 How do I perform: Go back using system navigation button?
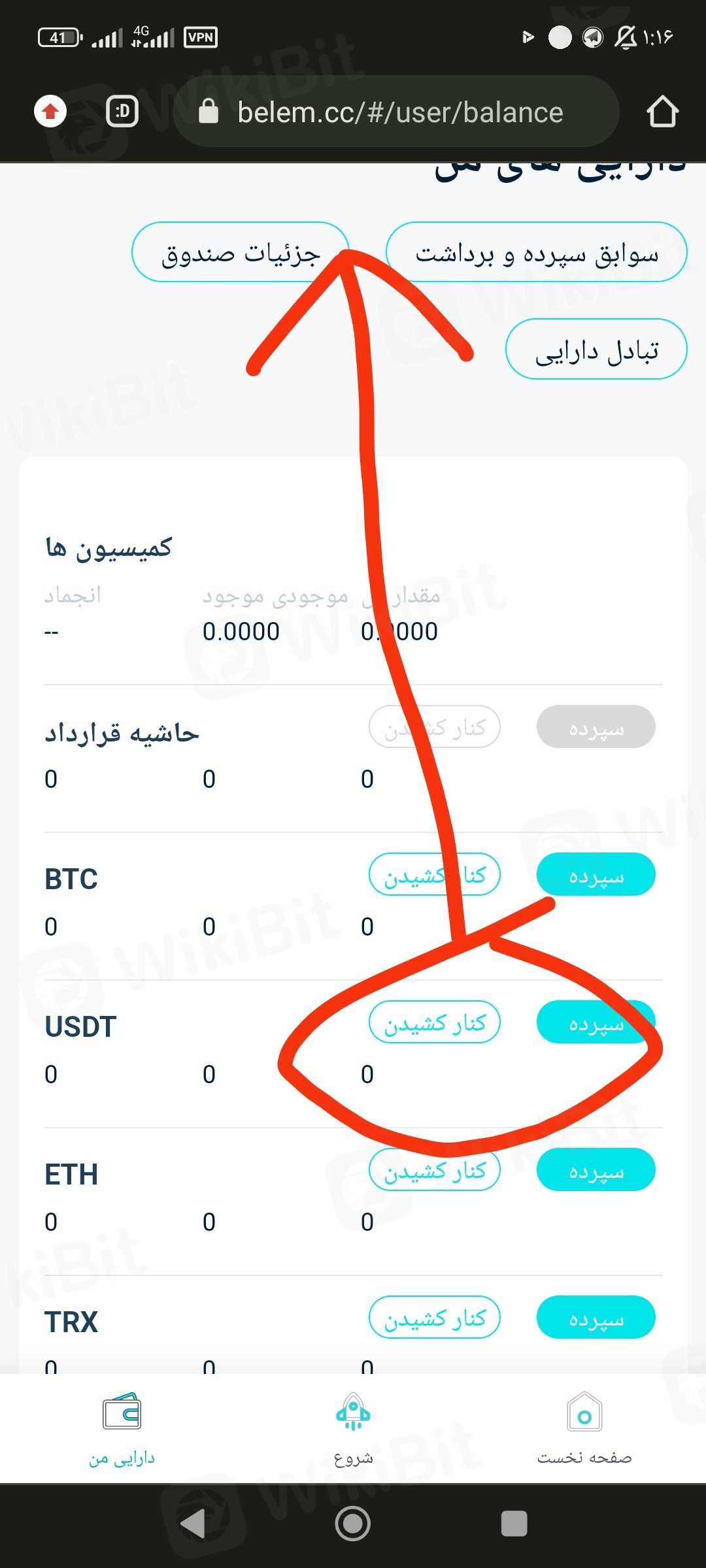tap(193, 1524)
